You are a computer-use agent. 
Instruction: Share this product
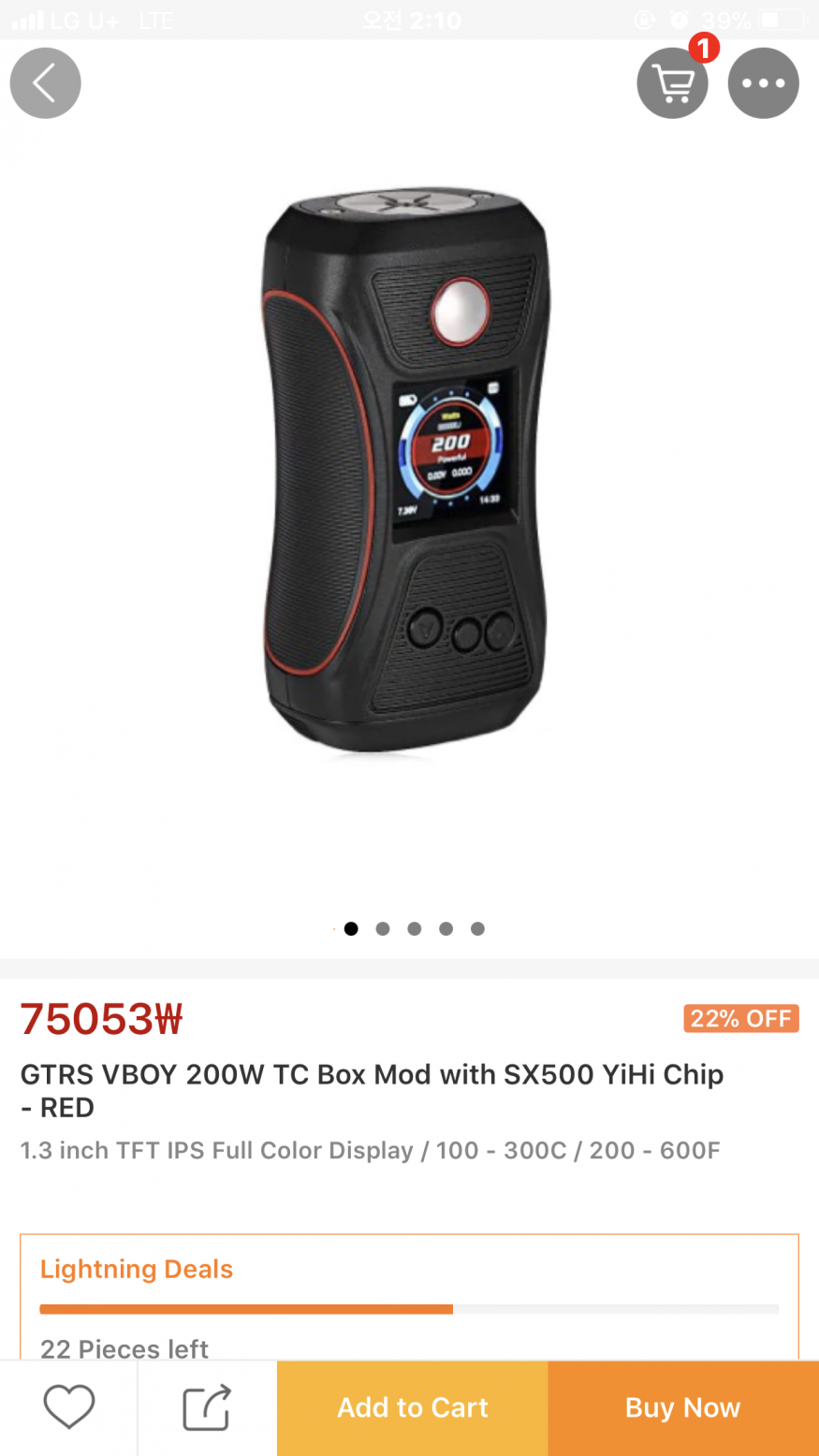point(207,1406)
